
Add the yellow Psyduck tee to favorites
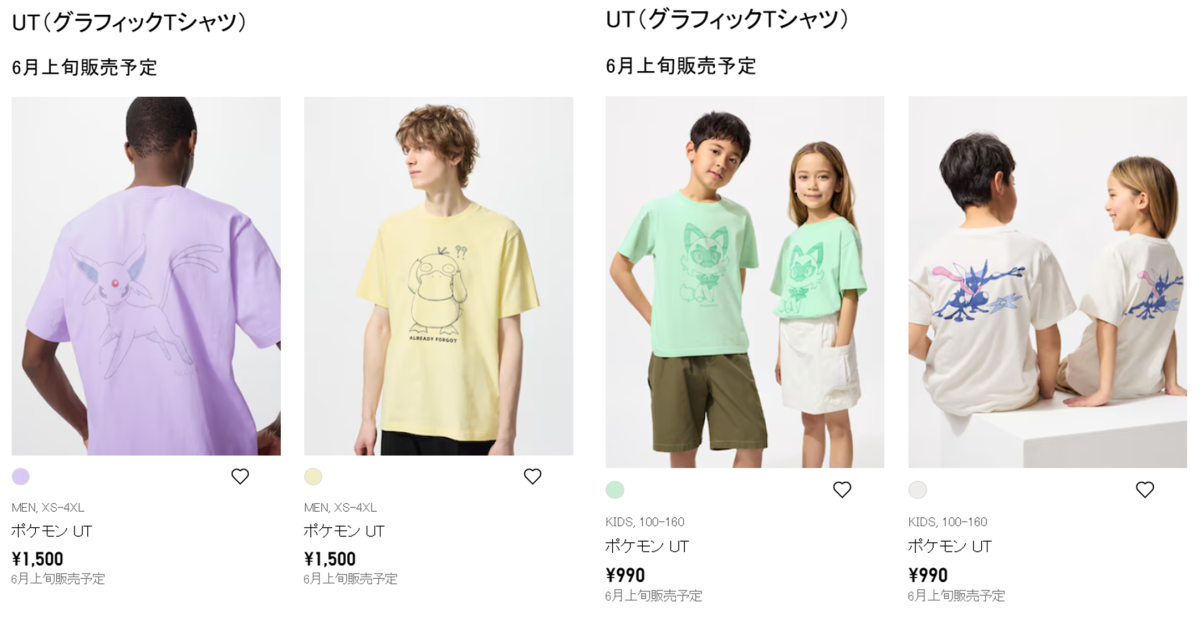[532, 476]
